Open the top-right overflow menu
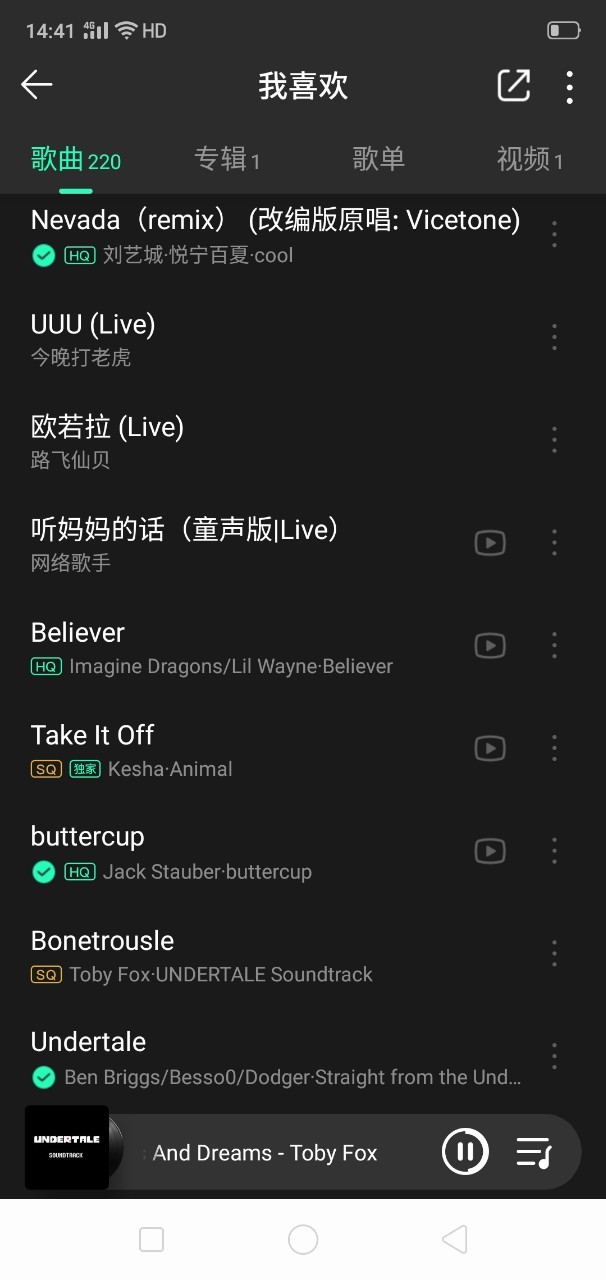The image size is (606, 1280). click(569, 87)
